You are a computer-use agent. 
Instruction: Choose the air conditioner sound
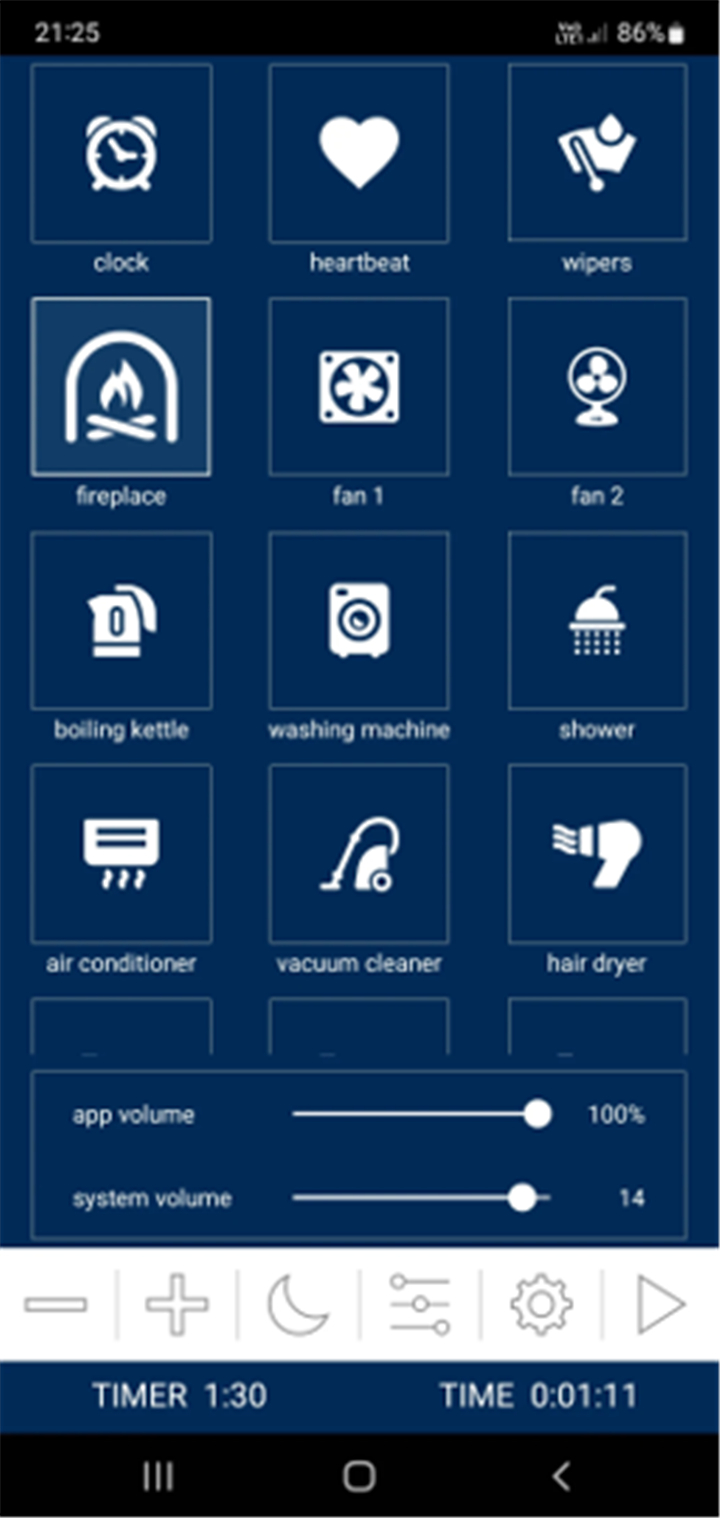[x=121, y=854]
